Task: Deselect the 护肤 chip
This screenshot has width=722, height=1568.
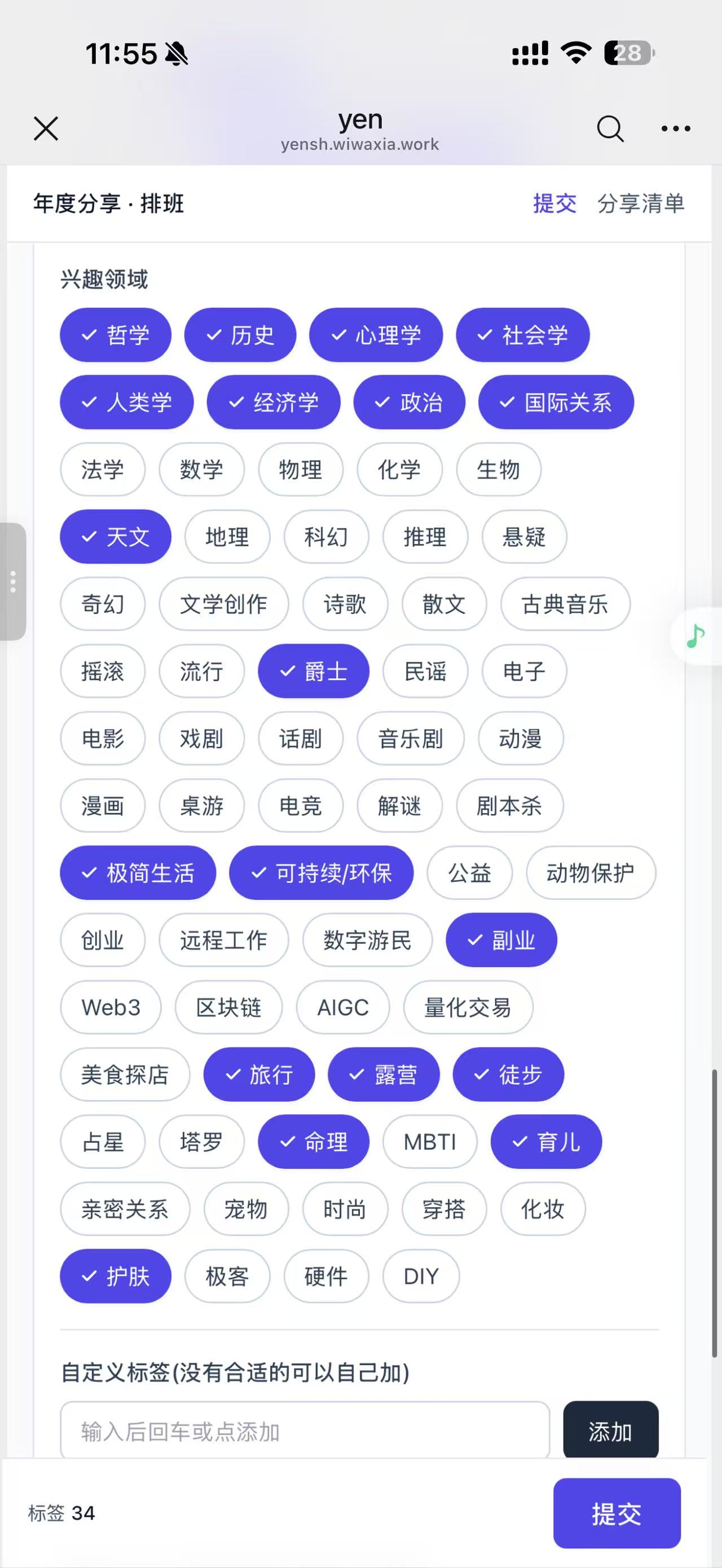Action: point(116,1277)
